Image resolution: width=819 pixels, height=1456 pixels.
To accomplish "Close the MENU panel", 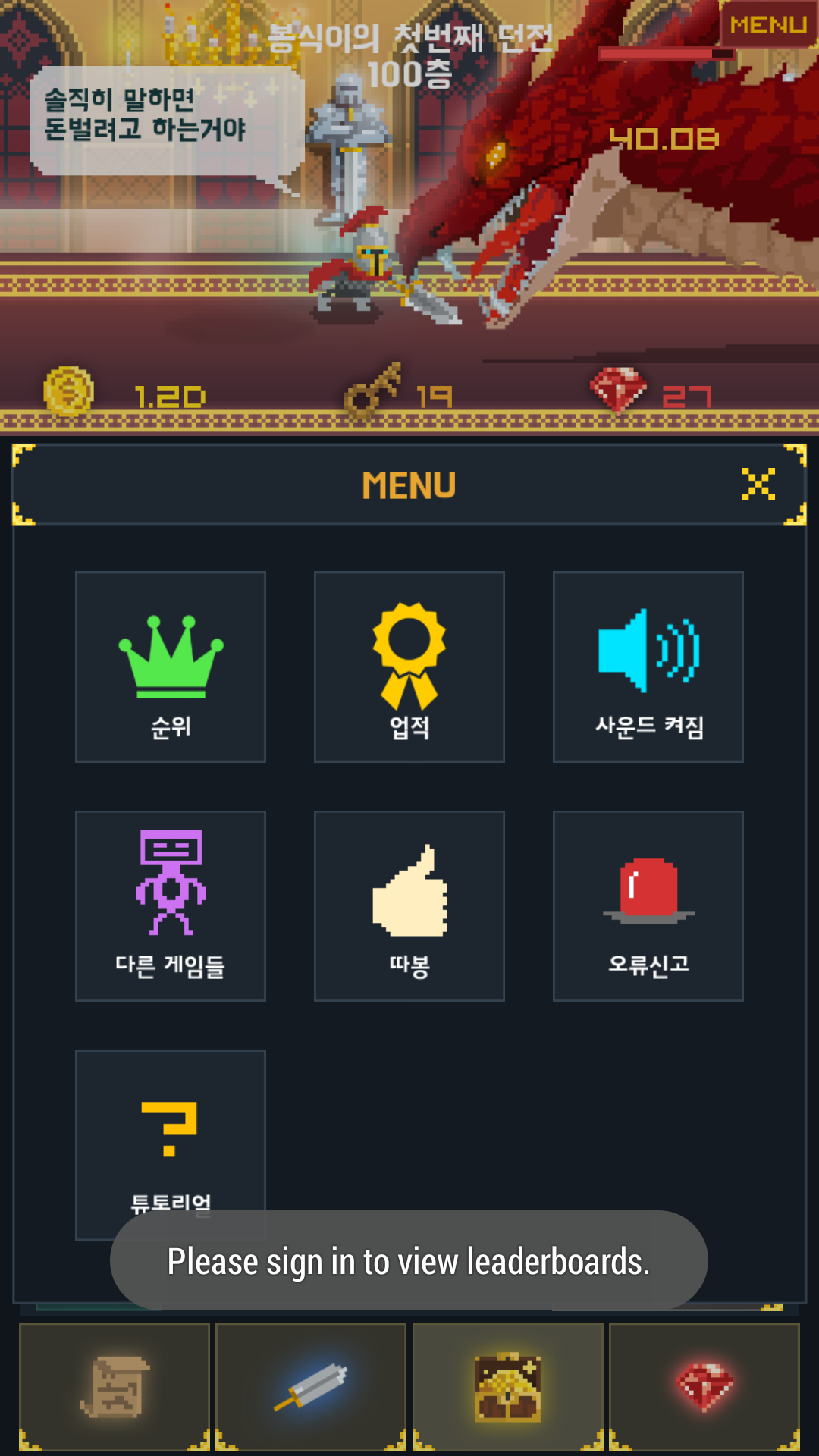I will tap(758, 485).
